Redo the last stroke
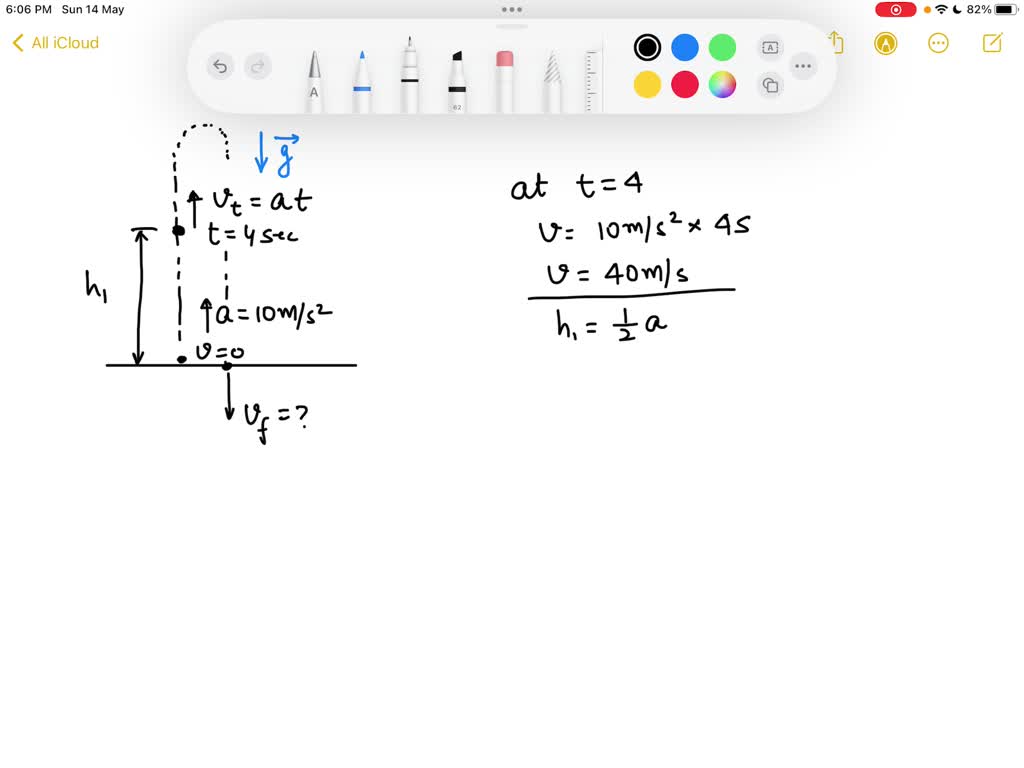 pyautogui.click(x=258, y=67)
